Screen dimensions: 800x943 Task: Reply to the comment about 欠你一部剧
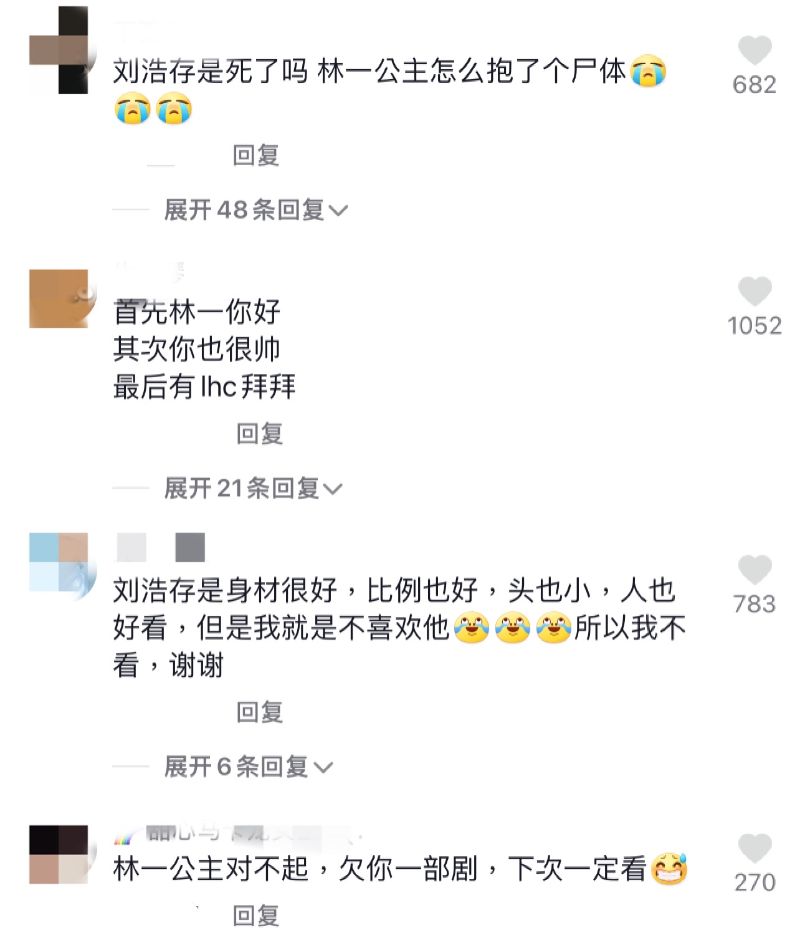click(256, 914)
